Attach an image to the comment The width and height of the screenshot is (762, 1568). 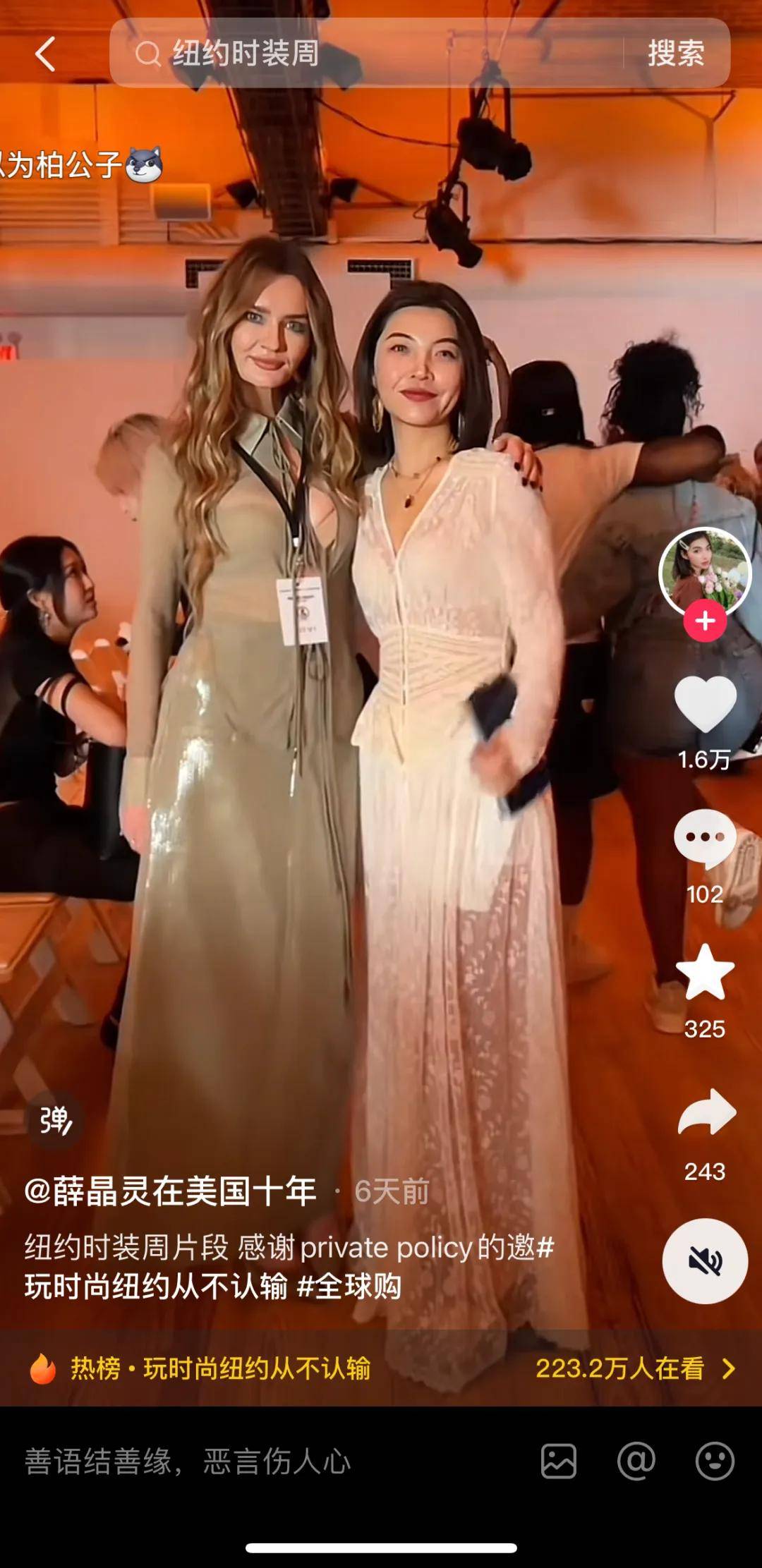tap(558, 1461)
